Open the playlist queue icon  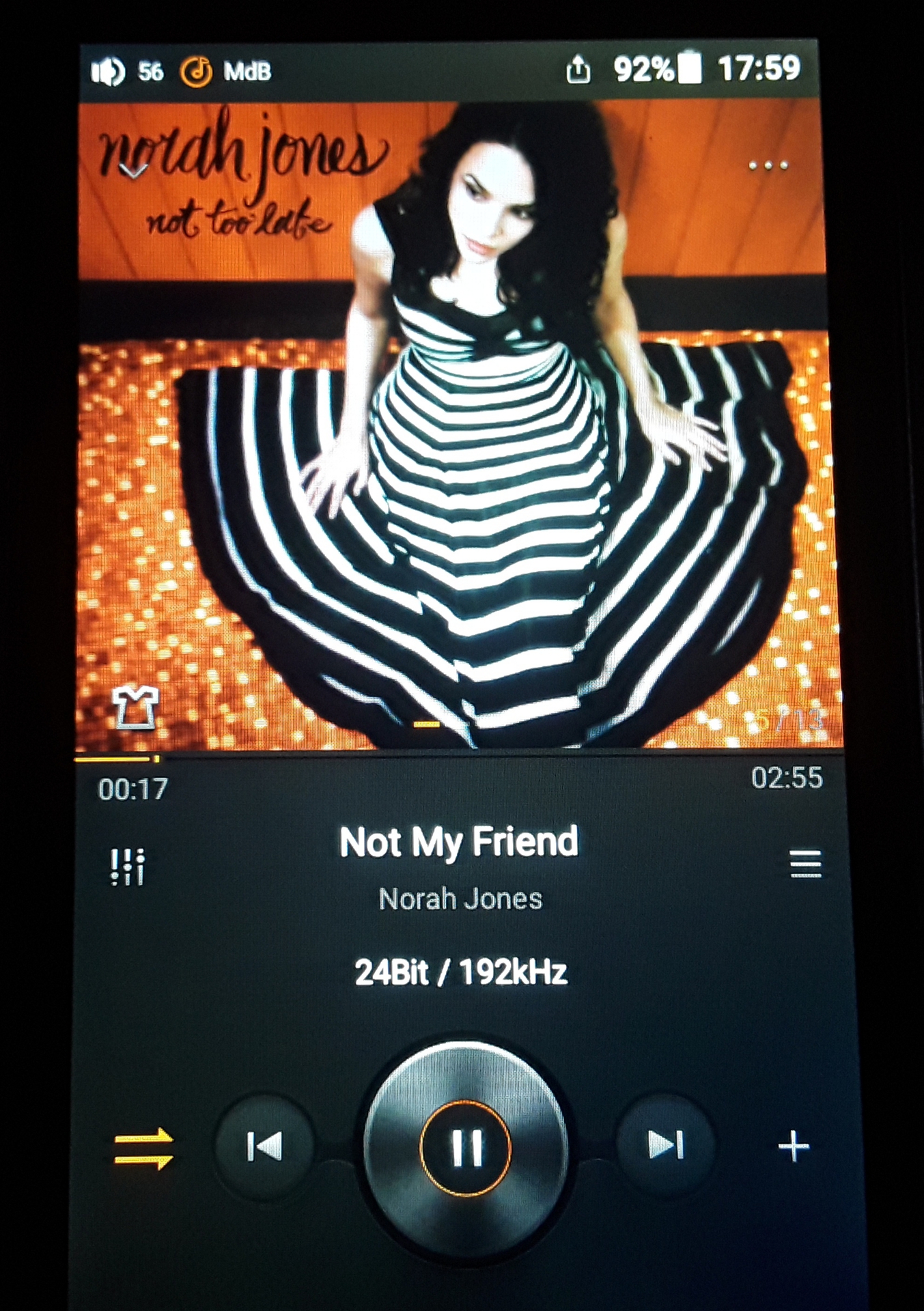805,864
